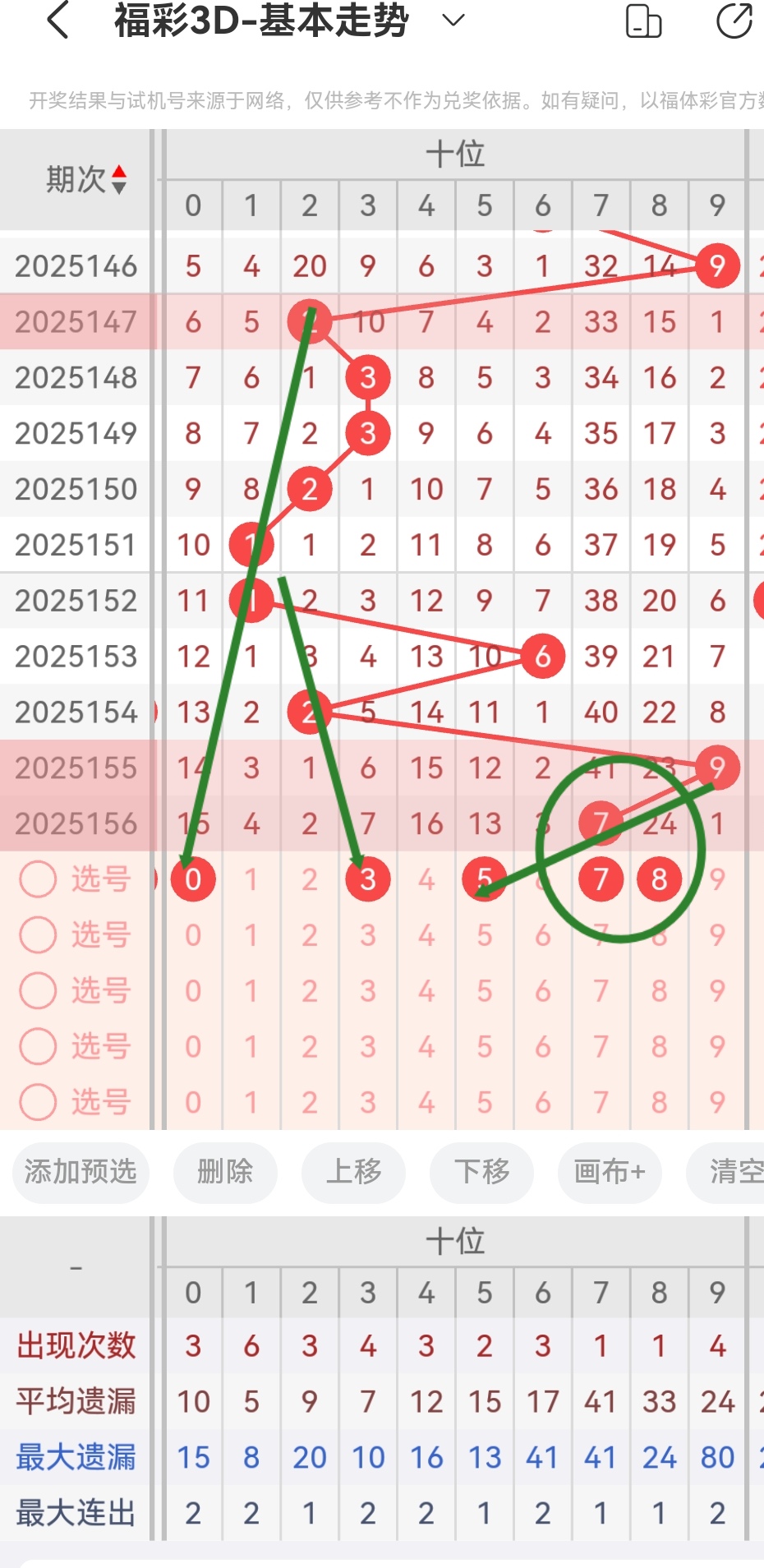Tap the 画布+ button
This screenshot has height=1568, width=764.
point(610,1174)
